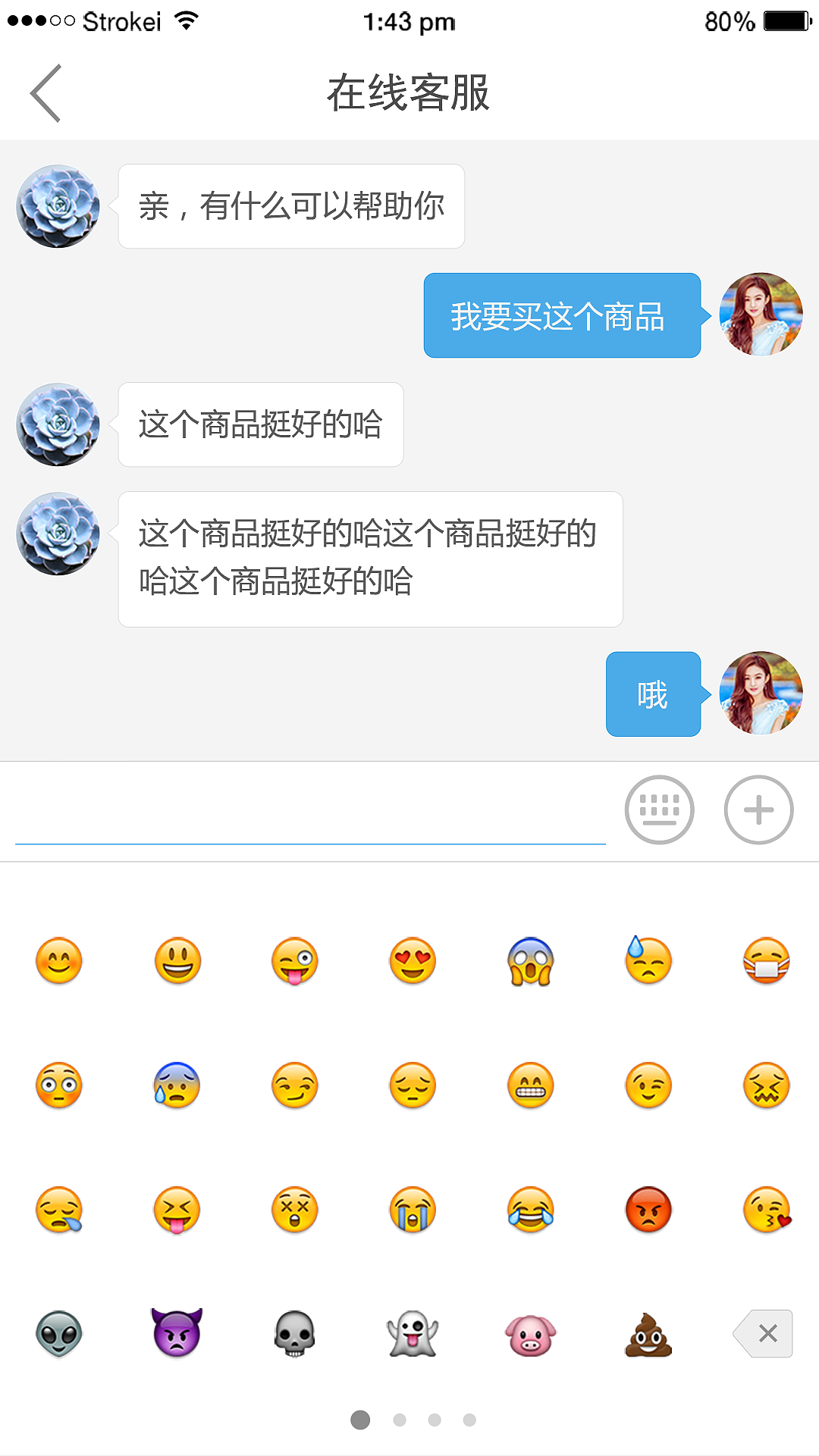Open the customer service avatar photo
This screenshot has height=1456, width=819.
pyautogui.click(x=58, y=205)
